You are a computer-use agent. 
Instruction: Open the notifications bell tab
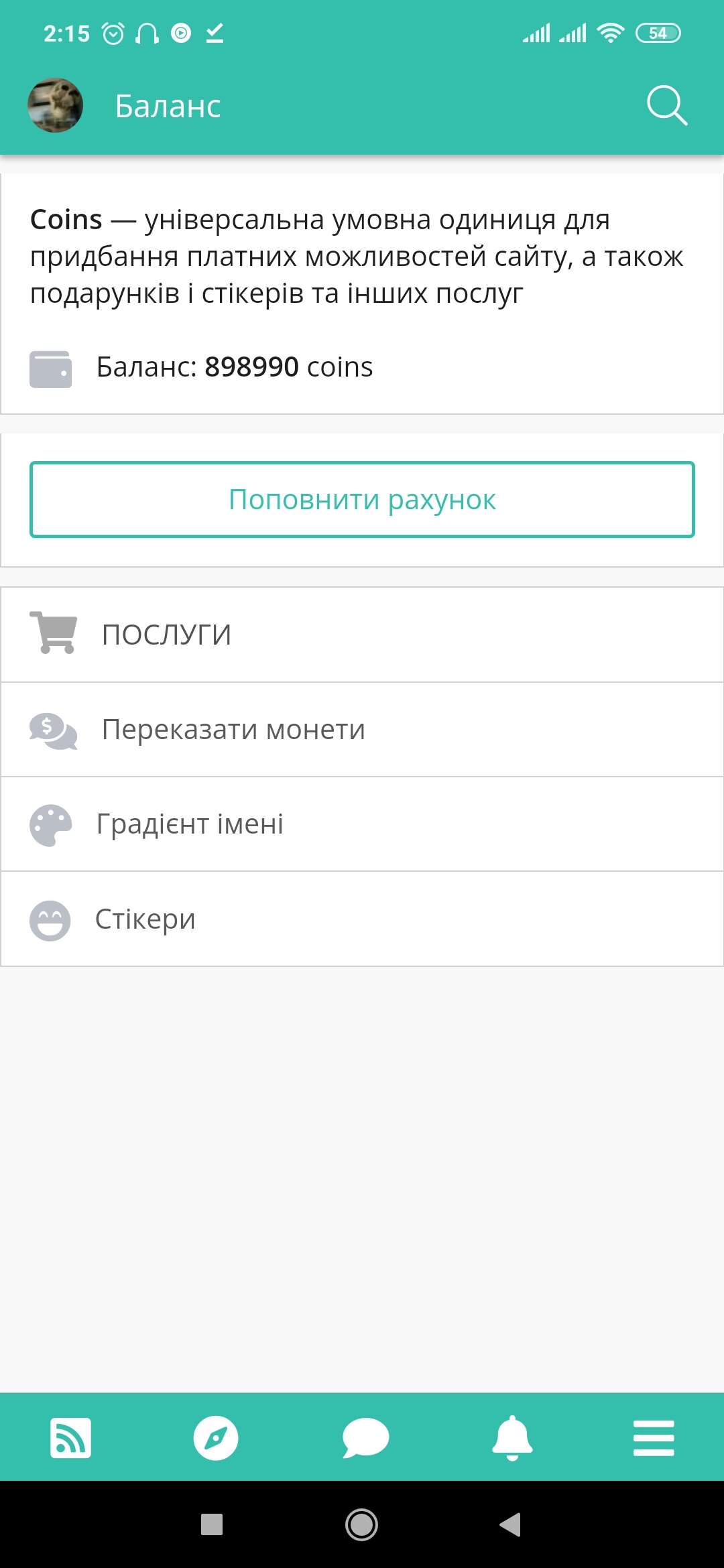(512, 1438)
